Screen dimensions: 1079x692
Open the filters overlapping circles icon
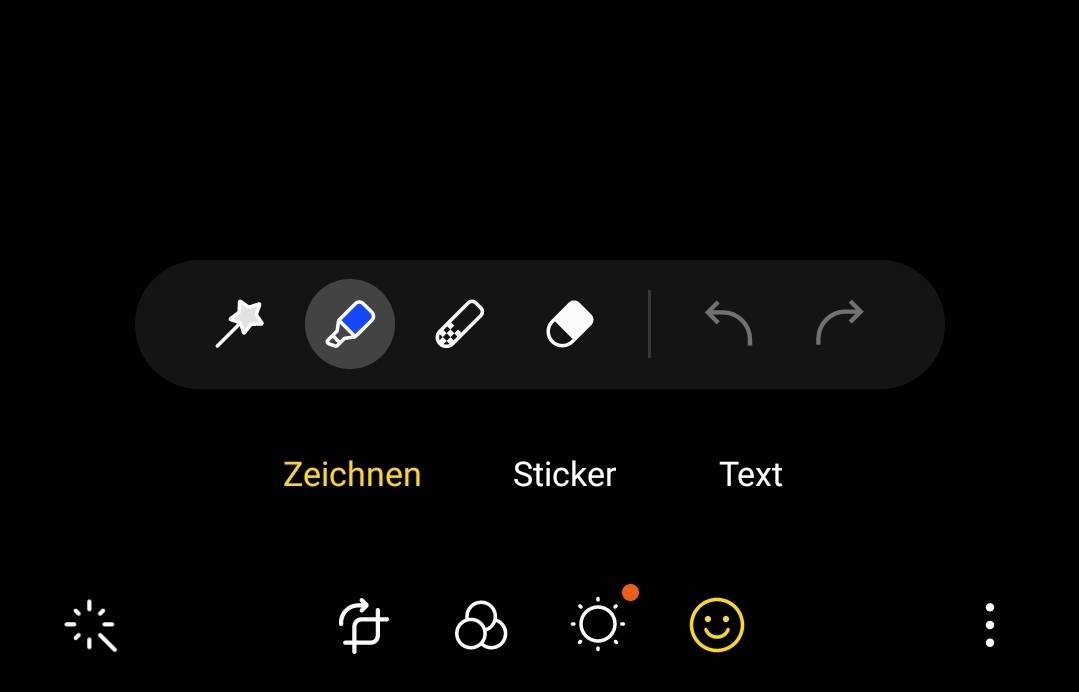click(481, 626)
